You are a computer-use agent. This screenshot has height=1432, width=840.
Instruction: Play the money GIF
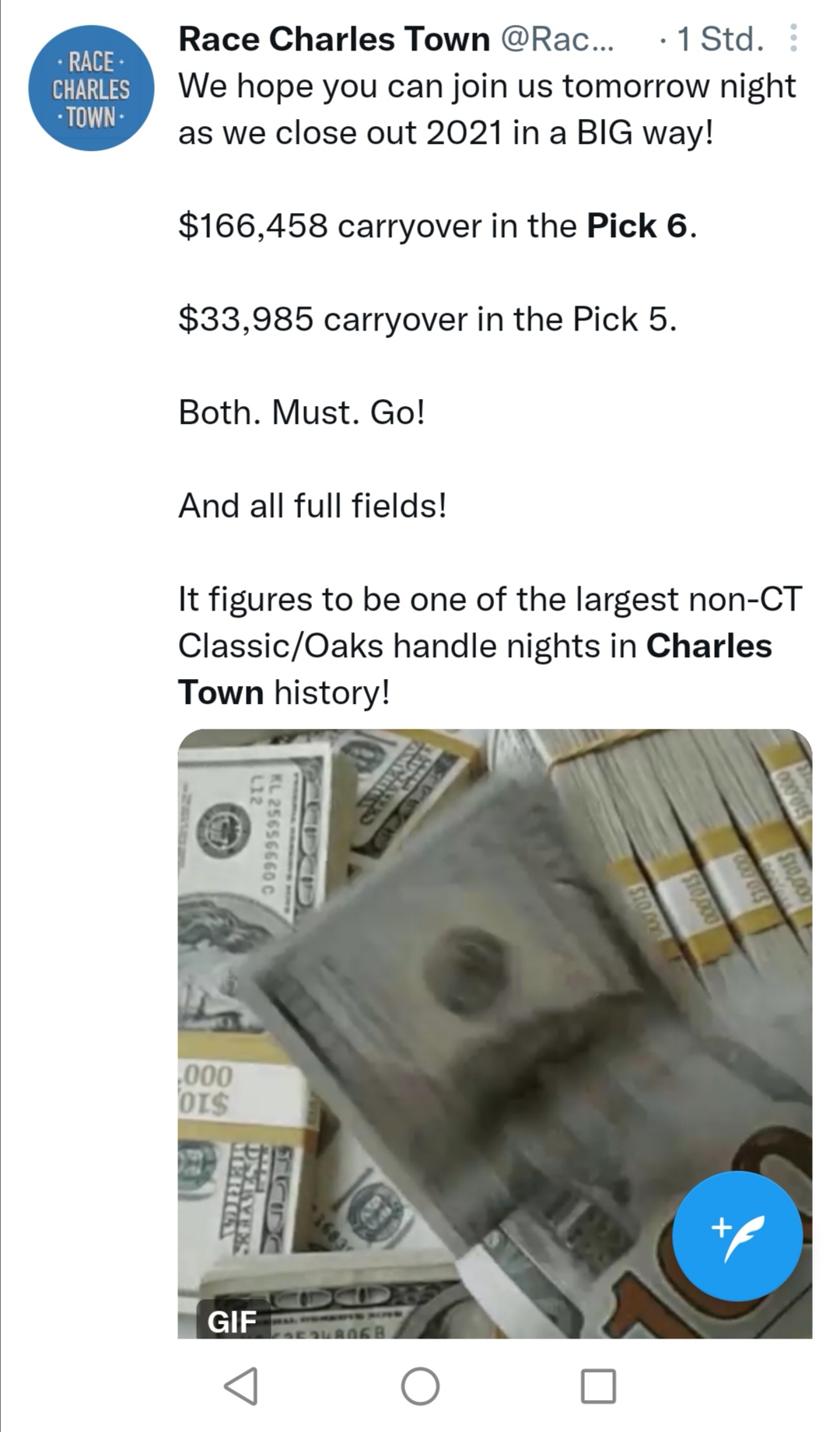click(495, 1034)
